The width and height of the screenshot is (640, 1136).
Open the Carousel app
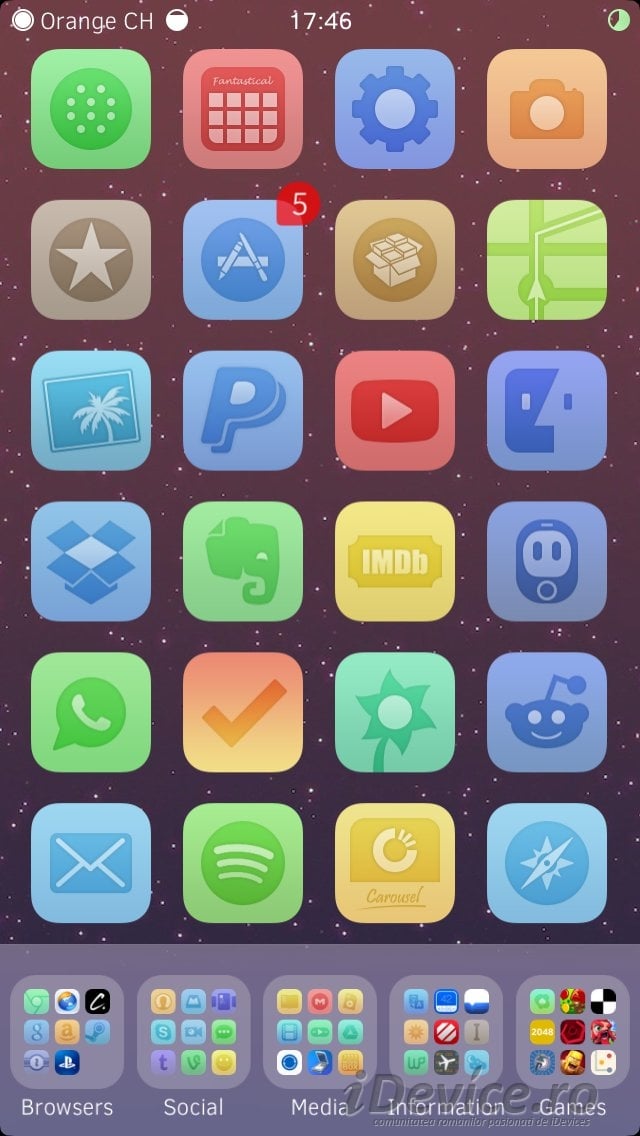[x=395, y=863]
